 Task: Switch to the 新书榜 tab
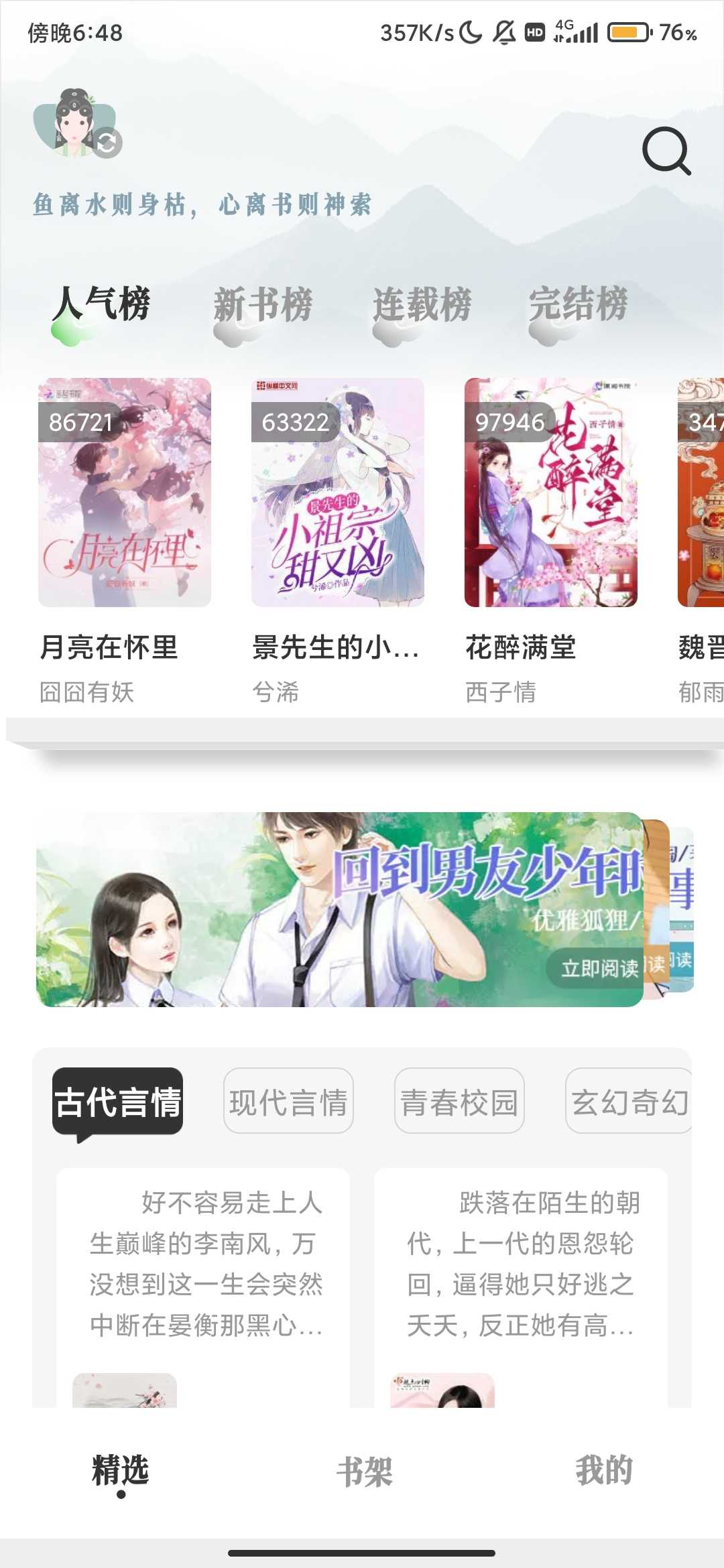click(x=262, y=305)
